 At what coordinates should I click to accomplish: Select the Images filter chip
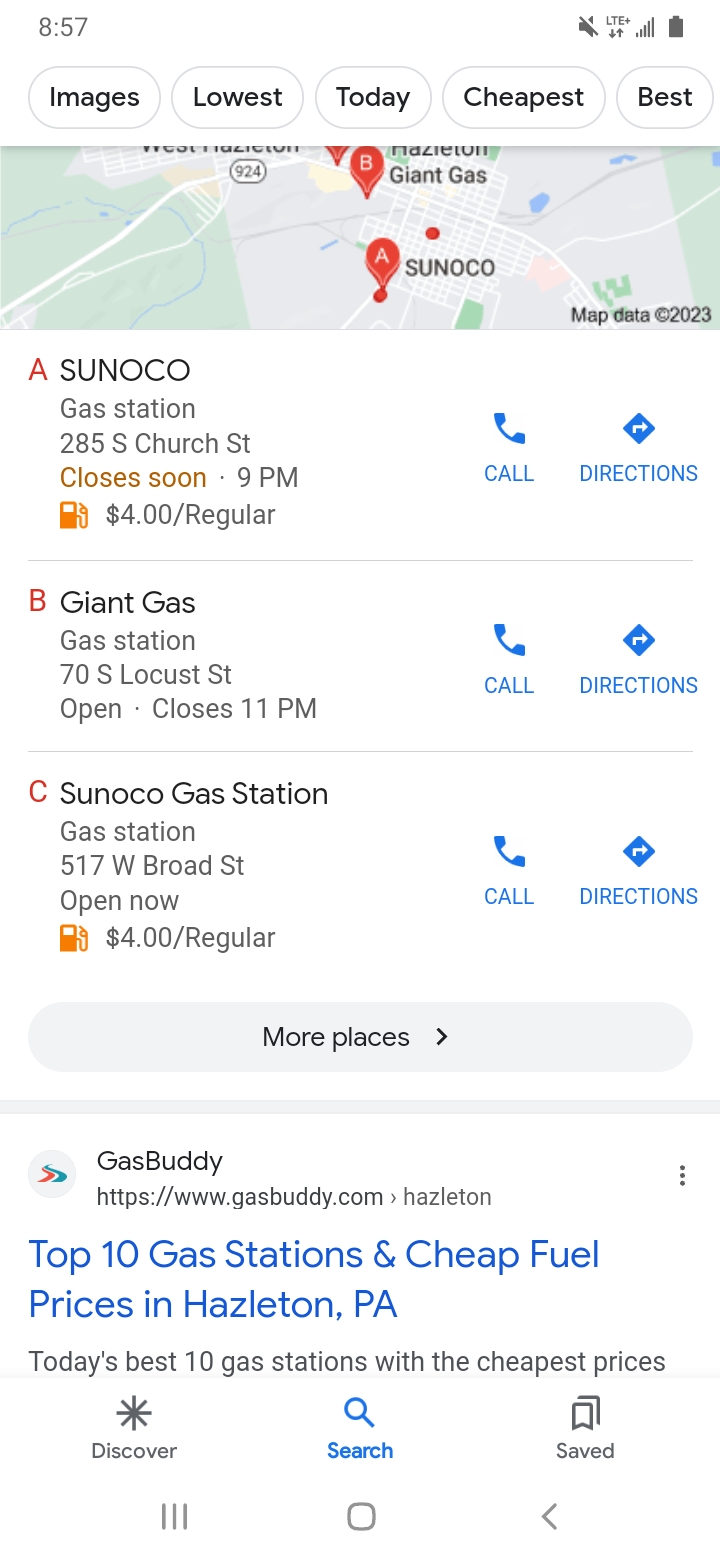point(94,97)
